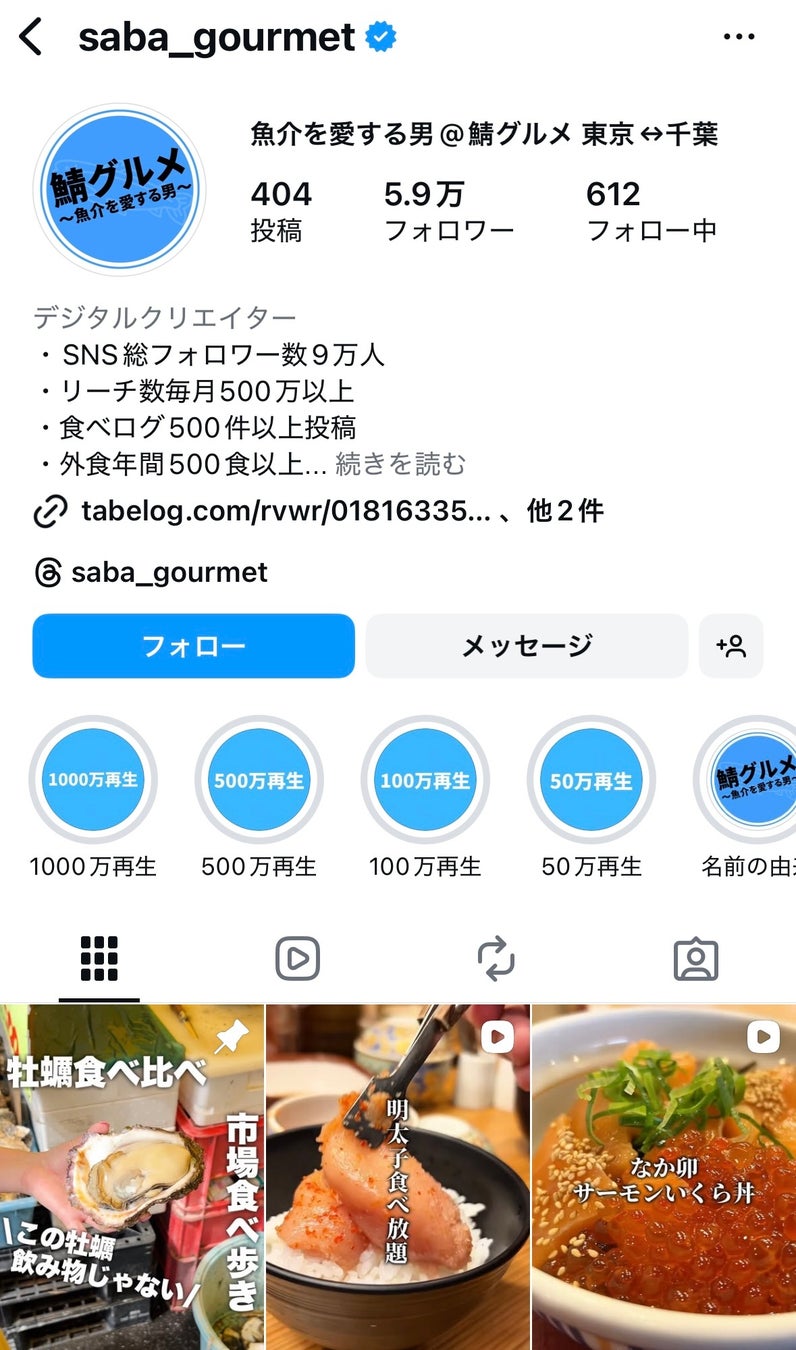
Task: Show suggested accounts via add-person icon
Action: (731, 646)
